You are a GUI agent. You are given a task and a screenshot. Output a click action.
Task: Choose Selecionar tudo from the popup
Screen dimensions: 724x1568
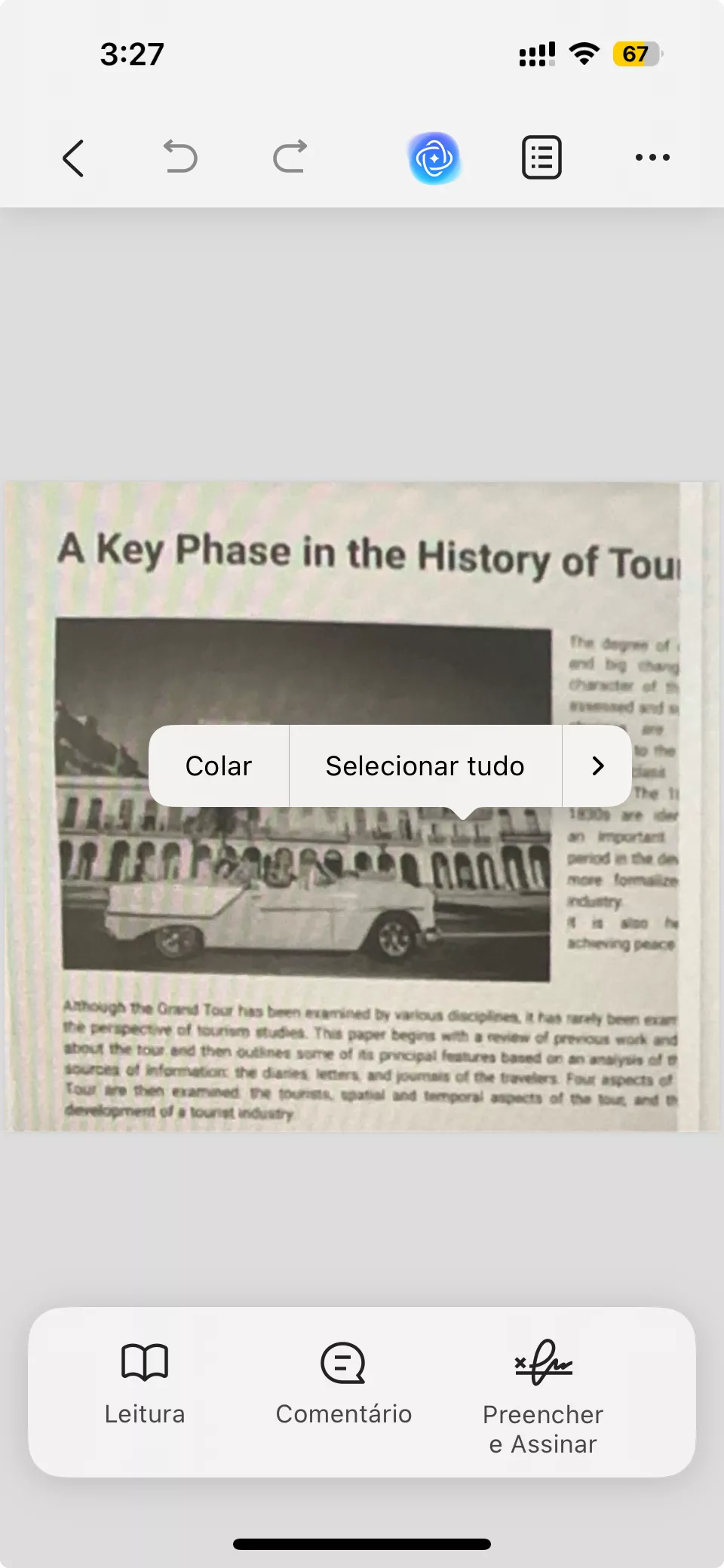425,766
